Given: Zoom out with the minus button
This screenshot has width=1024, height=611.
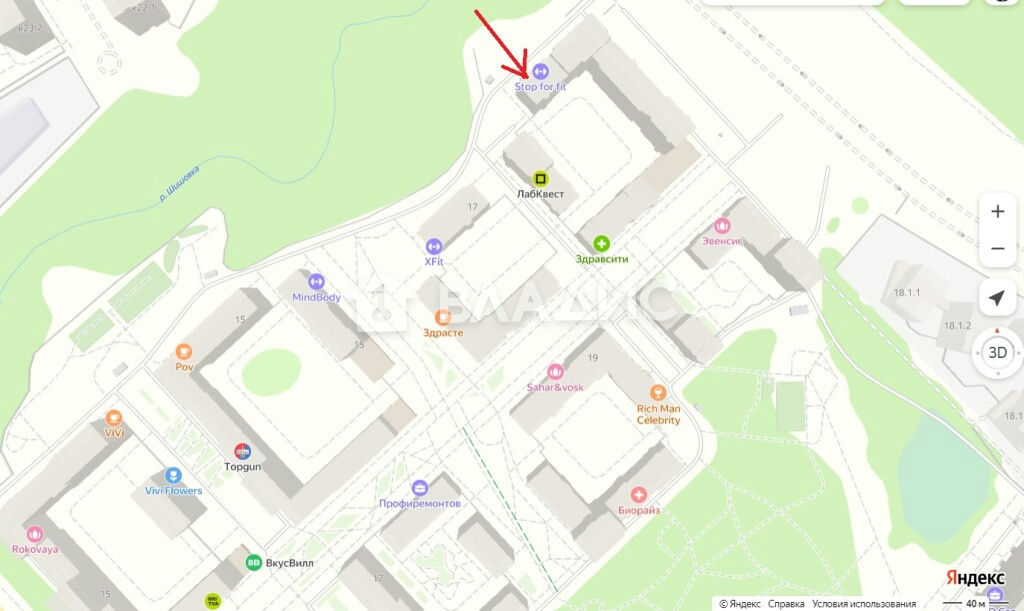Looking at the screenshot, I should 997,248.
